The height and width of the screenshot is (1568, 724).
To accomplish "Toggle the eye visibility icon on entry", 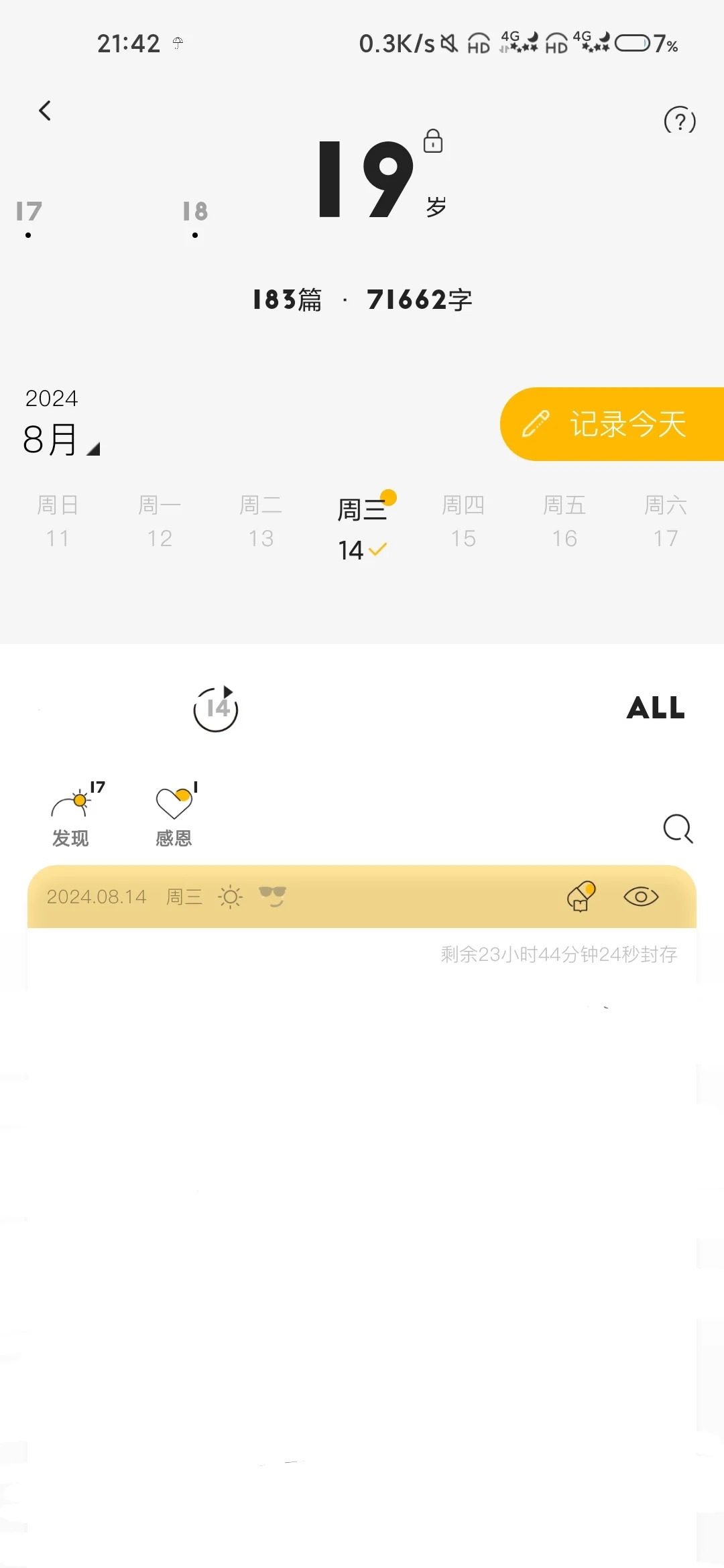I will coord(641,897).
